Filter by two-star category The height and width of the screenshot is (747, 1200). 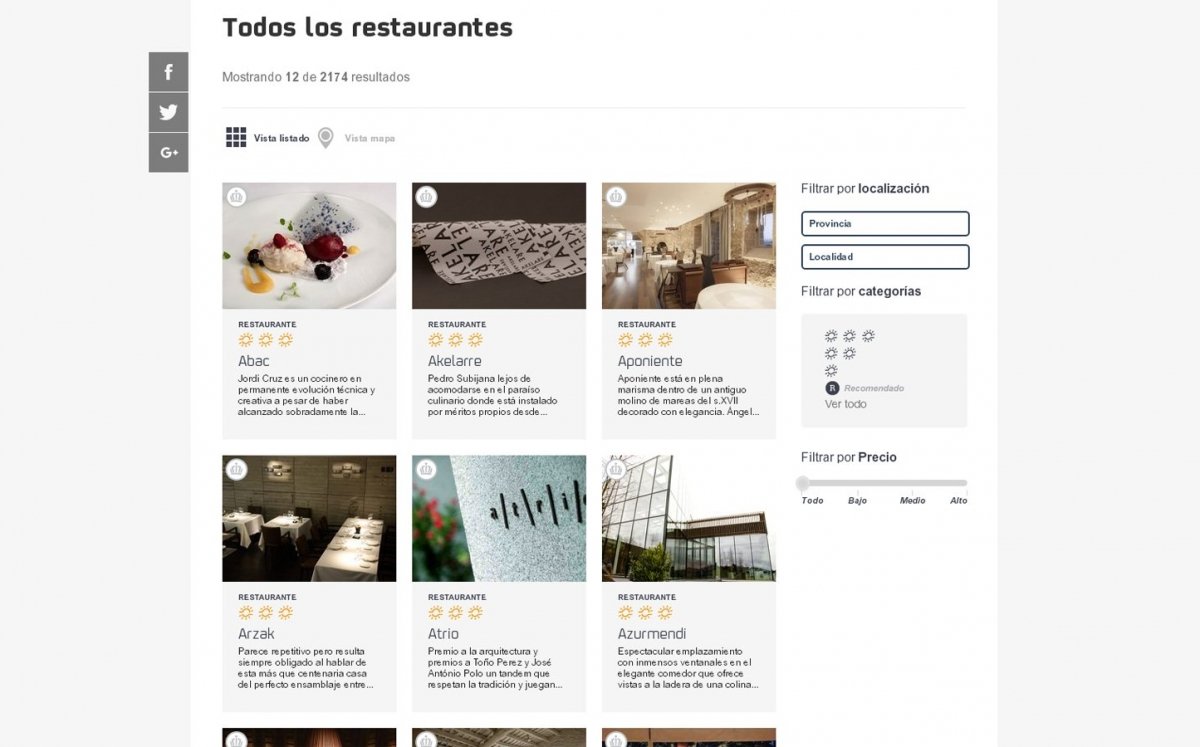[x=840, y=353]
